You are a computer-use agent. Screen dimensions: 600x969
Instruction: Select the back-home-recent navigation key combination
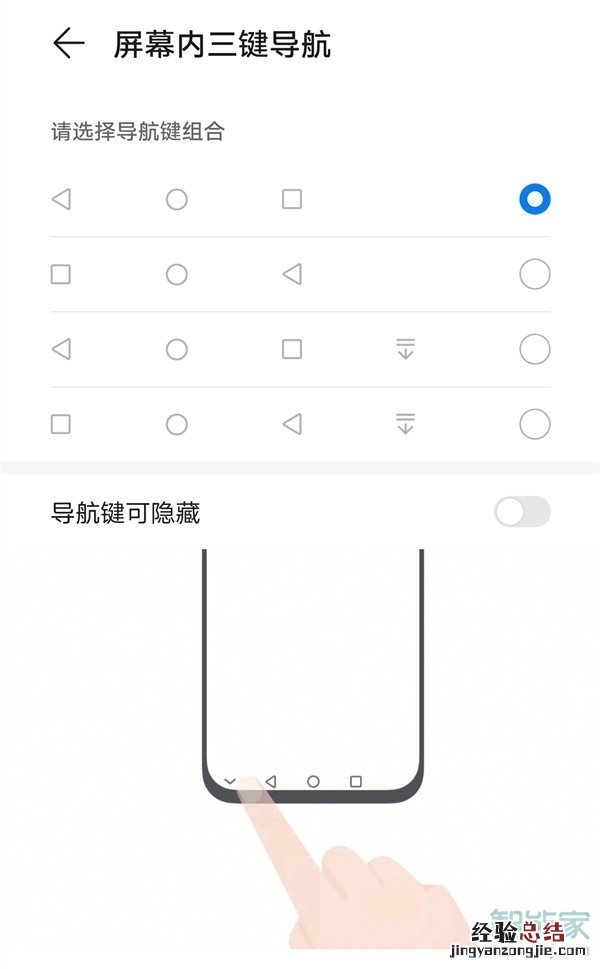coord(534,199)
